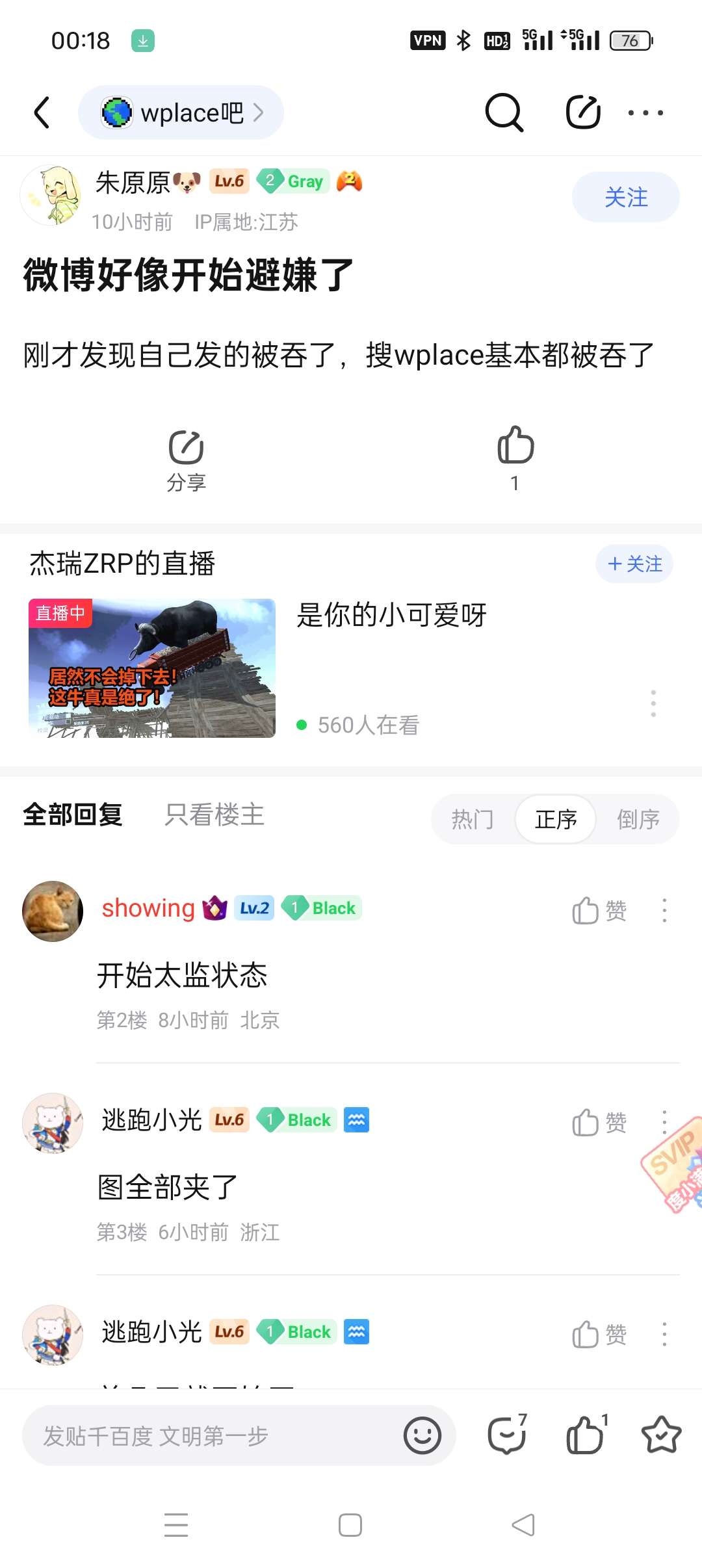The image size is (702, 1568).
Task: Like showing's reply 开始太监状态
Action: point(599,911)
